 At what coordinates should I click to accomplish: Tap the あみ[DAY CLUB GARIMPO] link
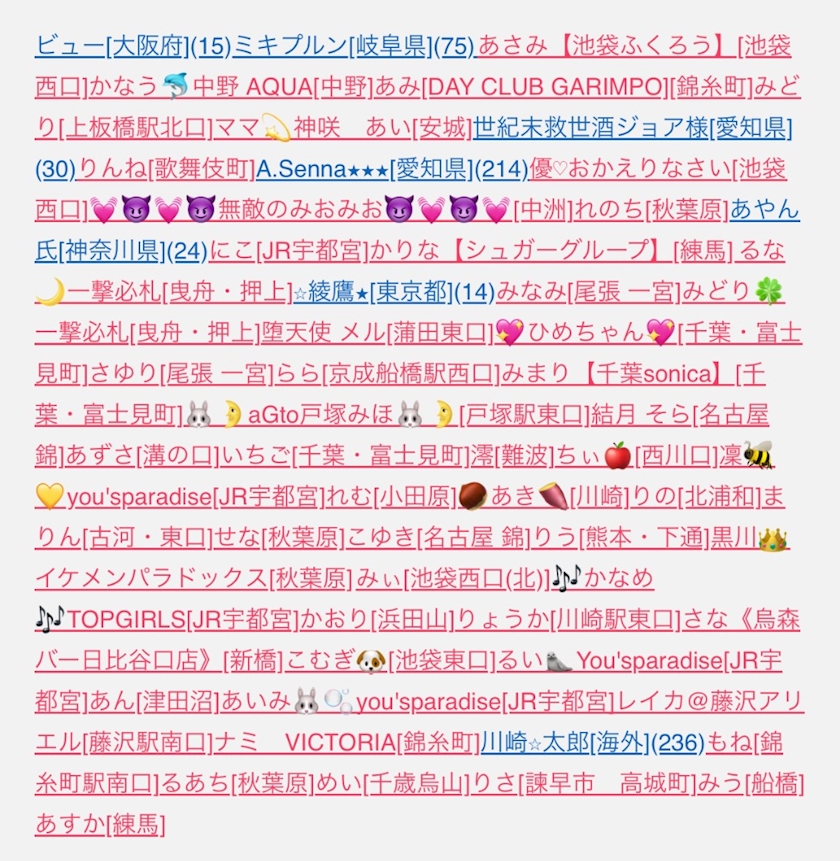[520, 87]
